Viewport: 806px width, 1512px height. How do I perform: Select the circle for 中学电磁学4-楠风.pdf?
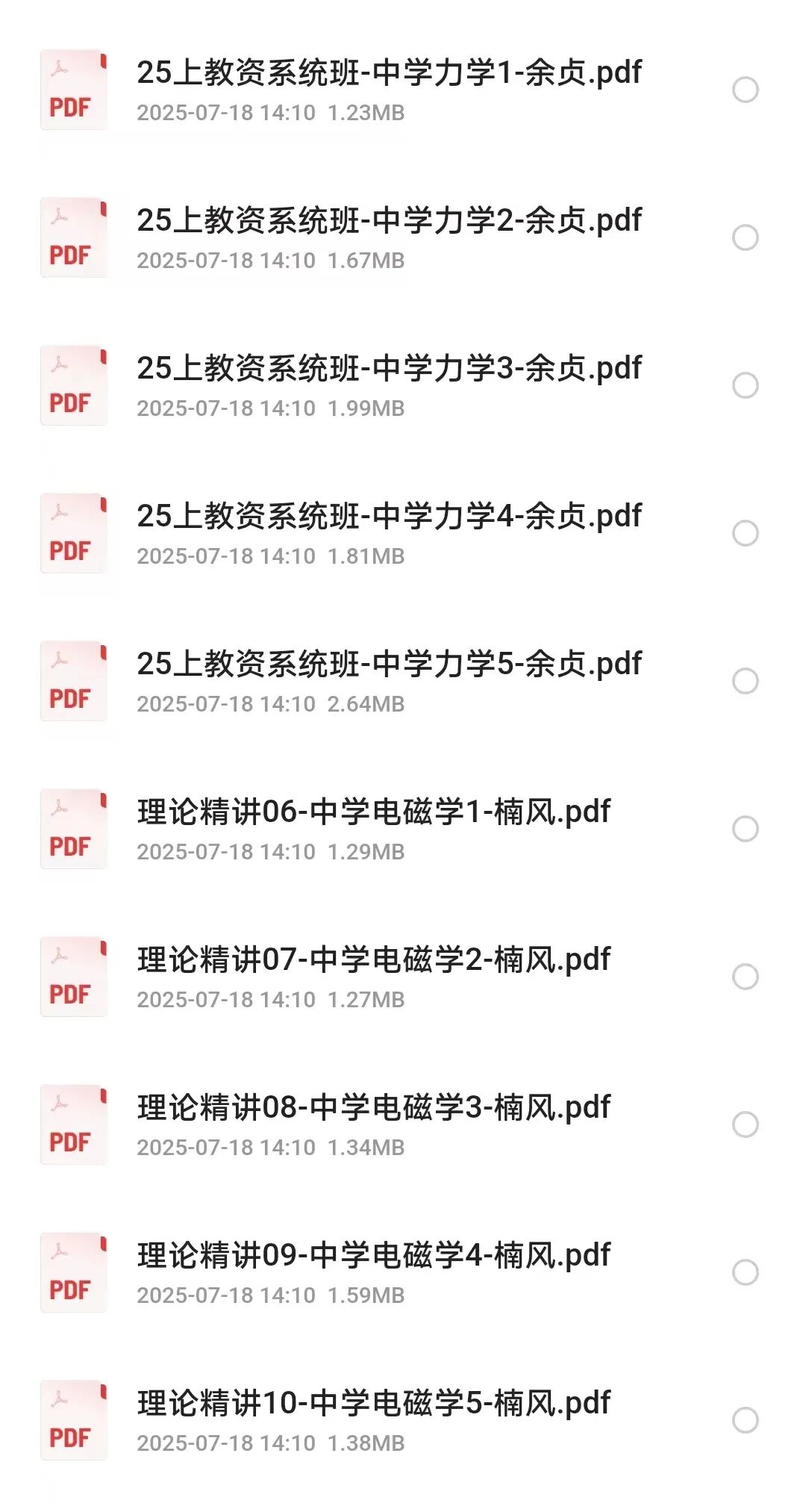[745, 1272]
